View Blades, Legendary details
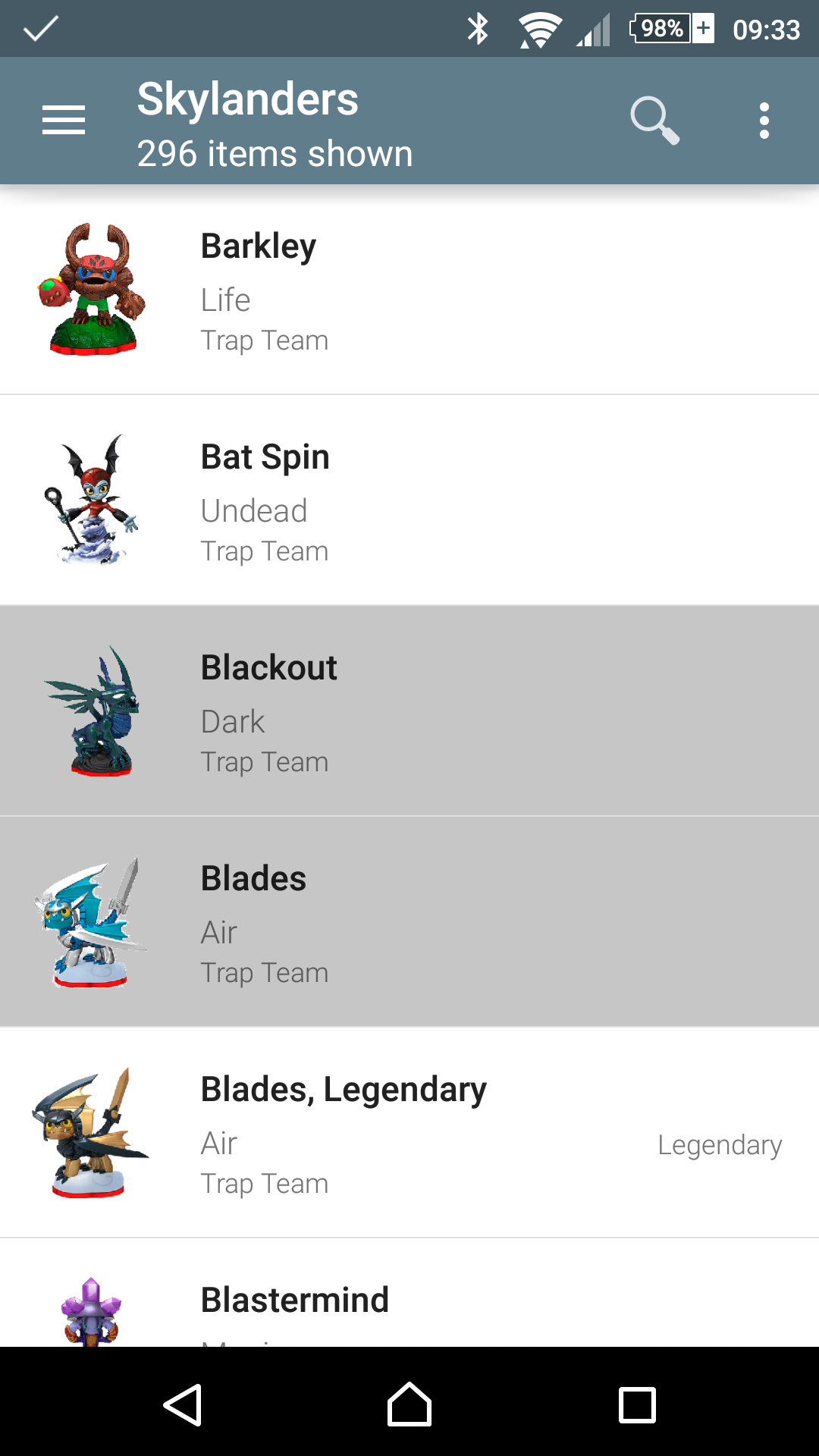 tap(409, 1133)
